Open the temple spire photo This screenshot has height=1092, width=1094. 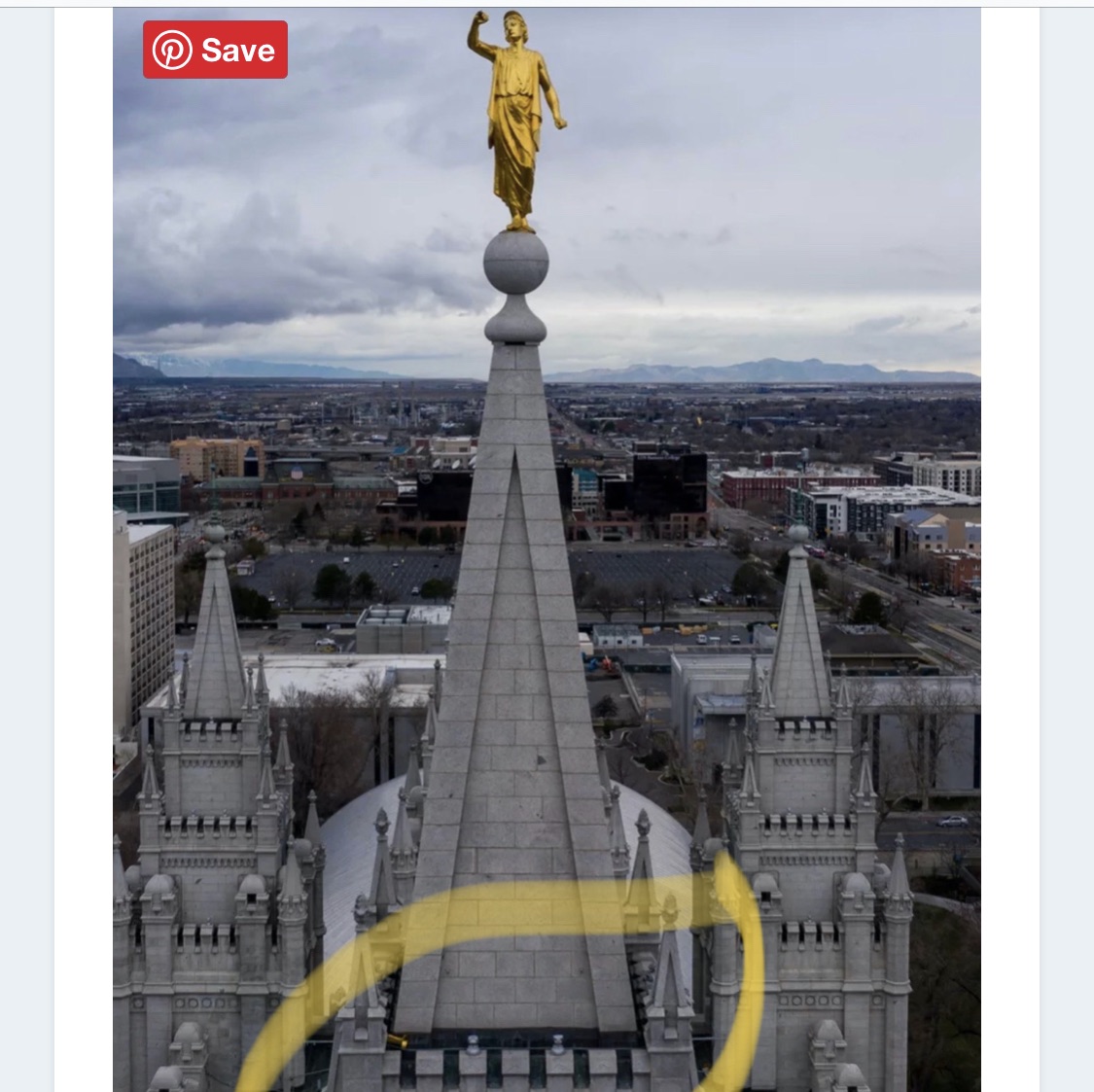click(x=547, y=549)
